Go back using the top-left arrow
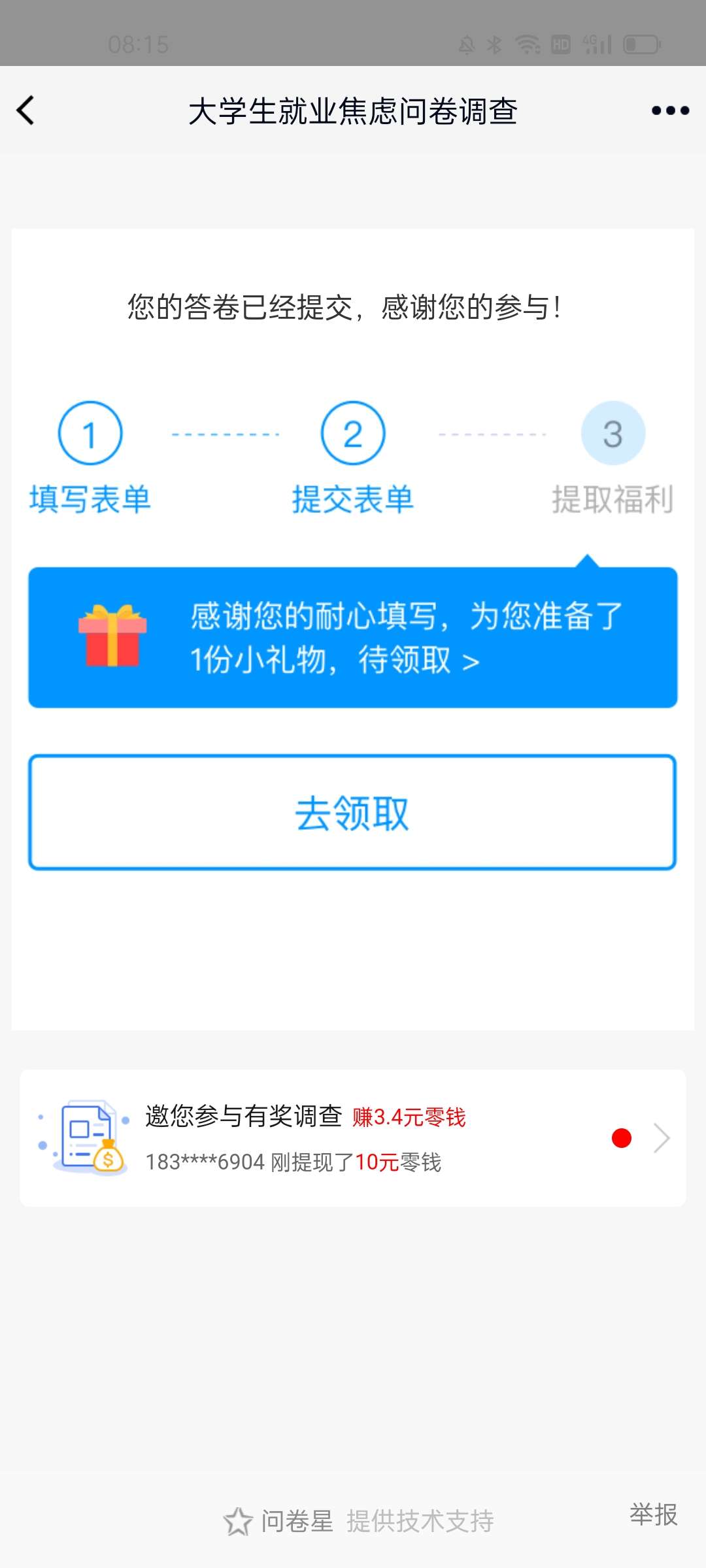Image resolution: width=706 pixels, height=1568 pixels. 26,110
